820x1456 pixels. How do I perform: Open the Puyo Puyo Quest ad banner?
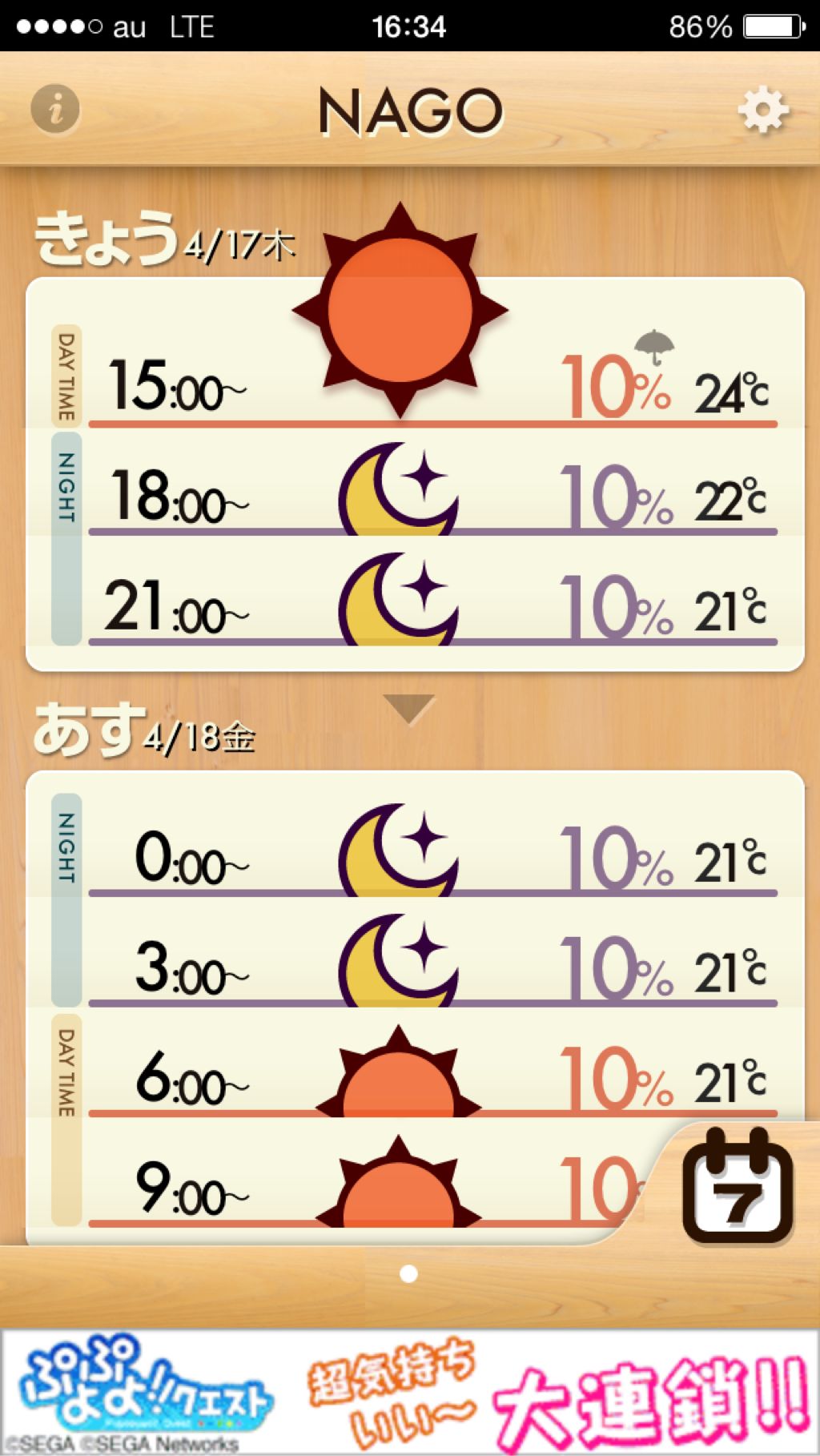pyautogui.click(x=410, y=1392)
